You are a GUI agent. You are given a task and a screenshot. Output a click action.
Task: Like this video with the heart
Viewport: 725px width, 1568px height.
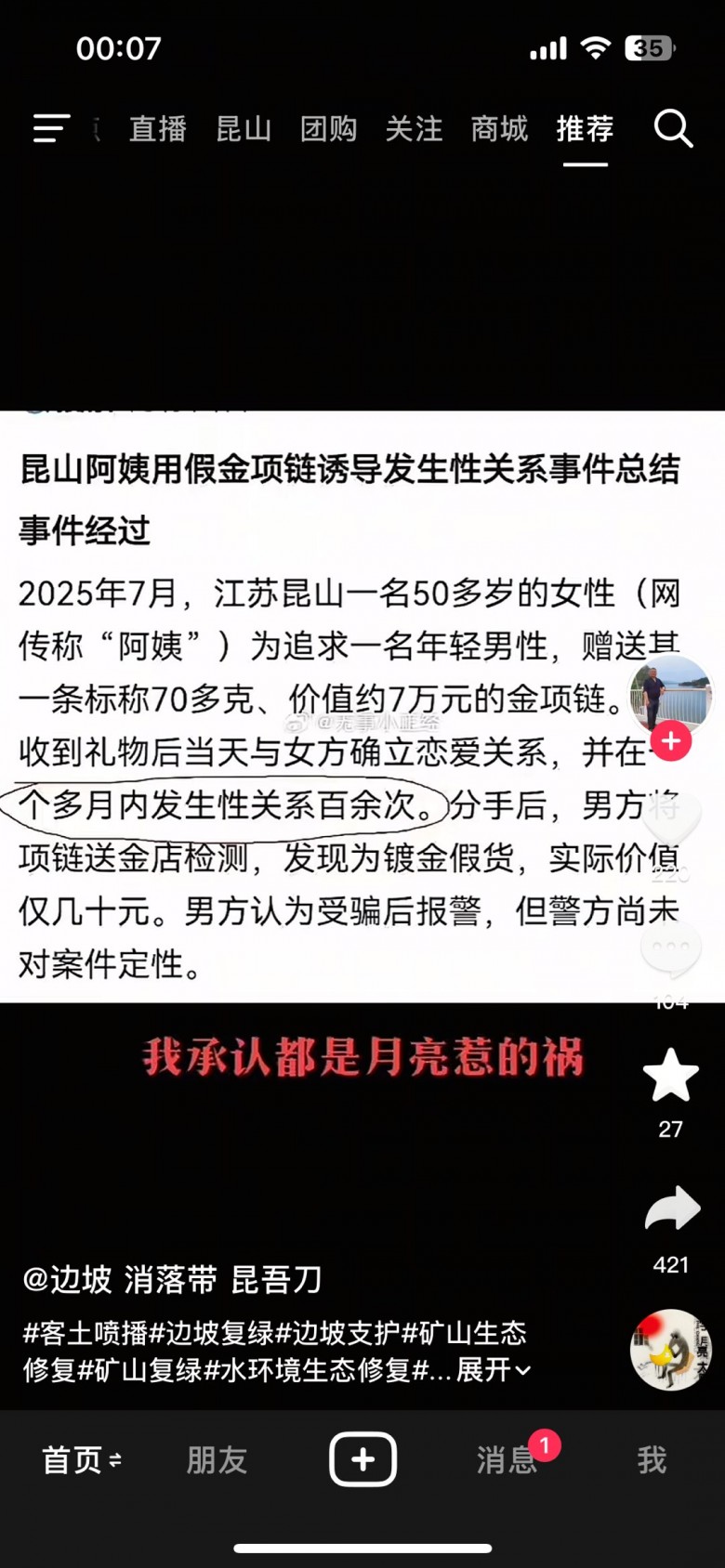671,819
